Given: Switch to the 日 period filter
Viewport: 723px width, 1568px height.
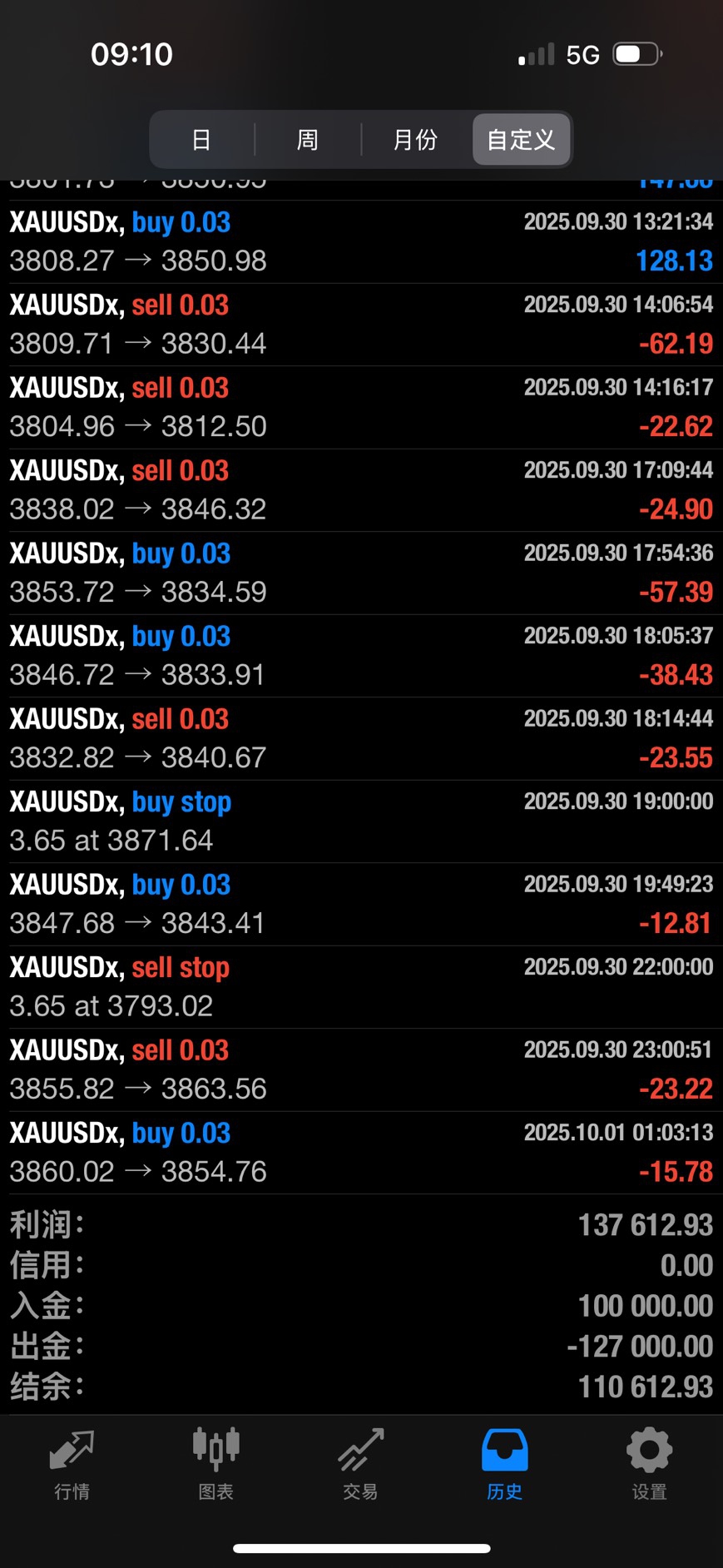Looking at the screenshot, I should pyautogui.click(x=201, y=140).
